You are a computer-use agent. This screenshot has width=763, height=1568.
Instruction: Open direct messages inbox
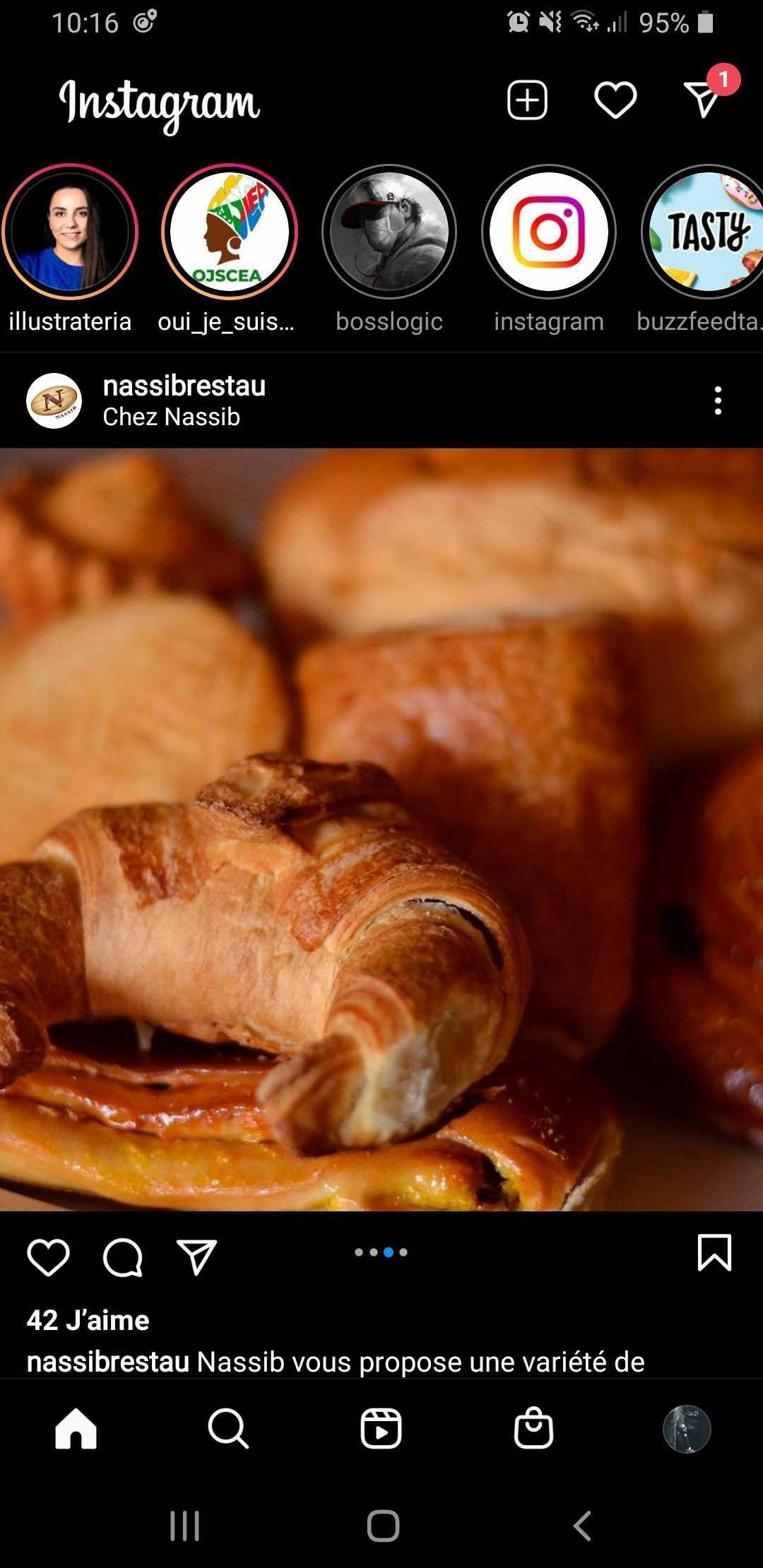pos(702,99)
